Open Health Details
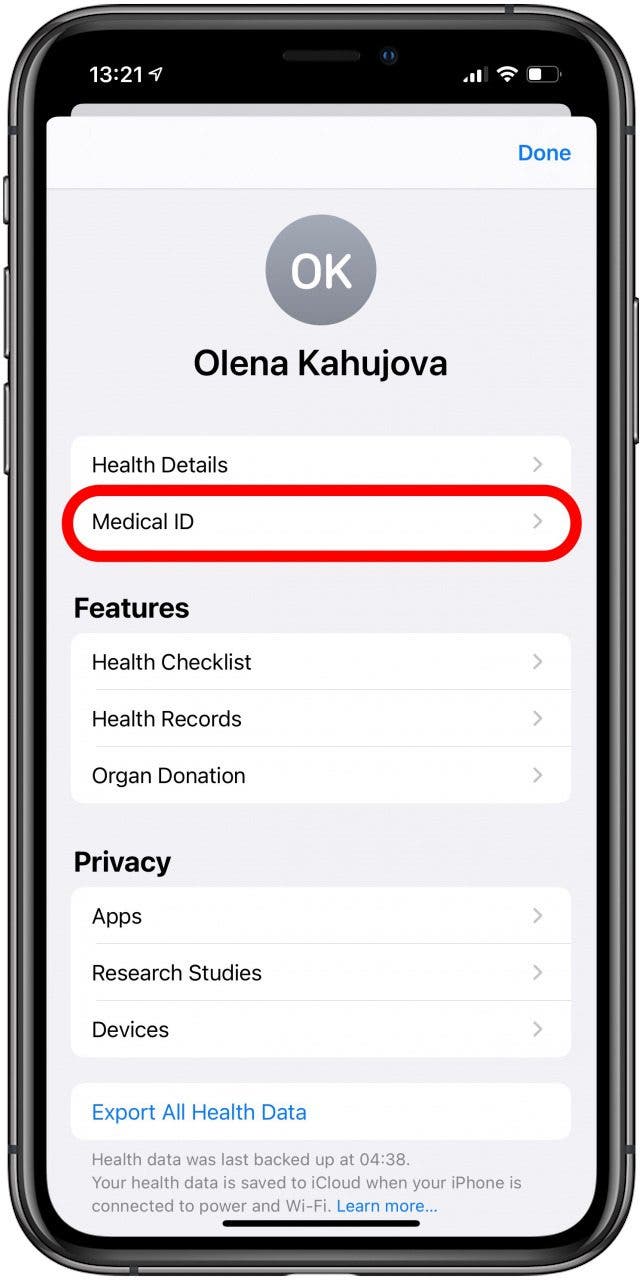This screenshot has width=642, height=1280. click(320, 465)
